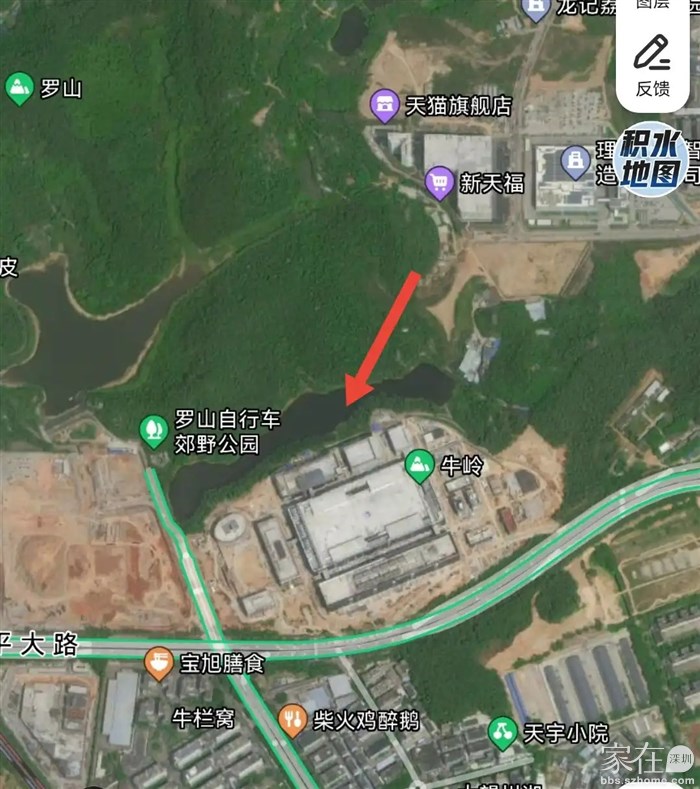Open the 反馈 feedback button
Viewport: 700px width, 789px height.
point(652,64)
